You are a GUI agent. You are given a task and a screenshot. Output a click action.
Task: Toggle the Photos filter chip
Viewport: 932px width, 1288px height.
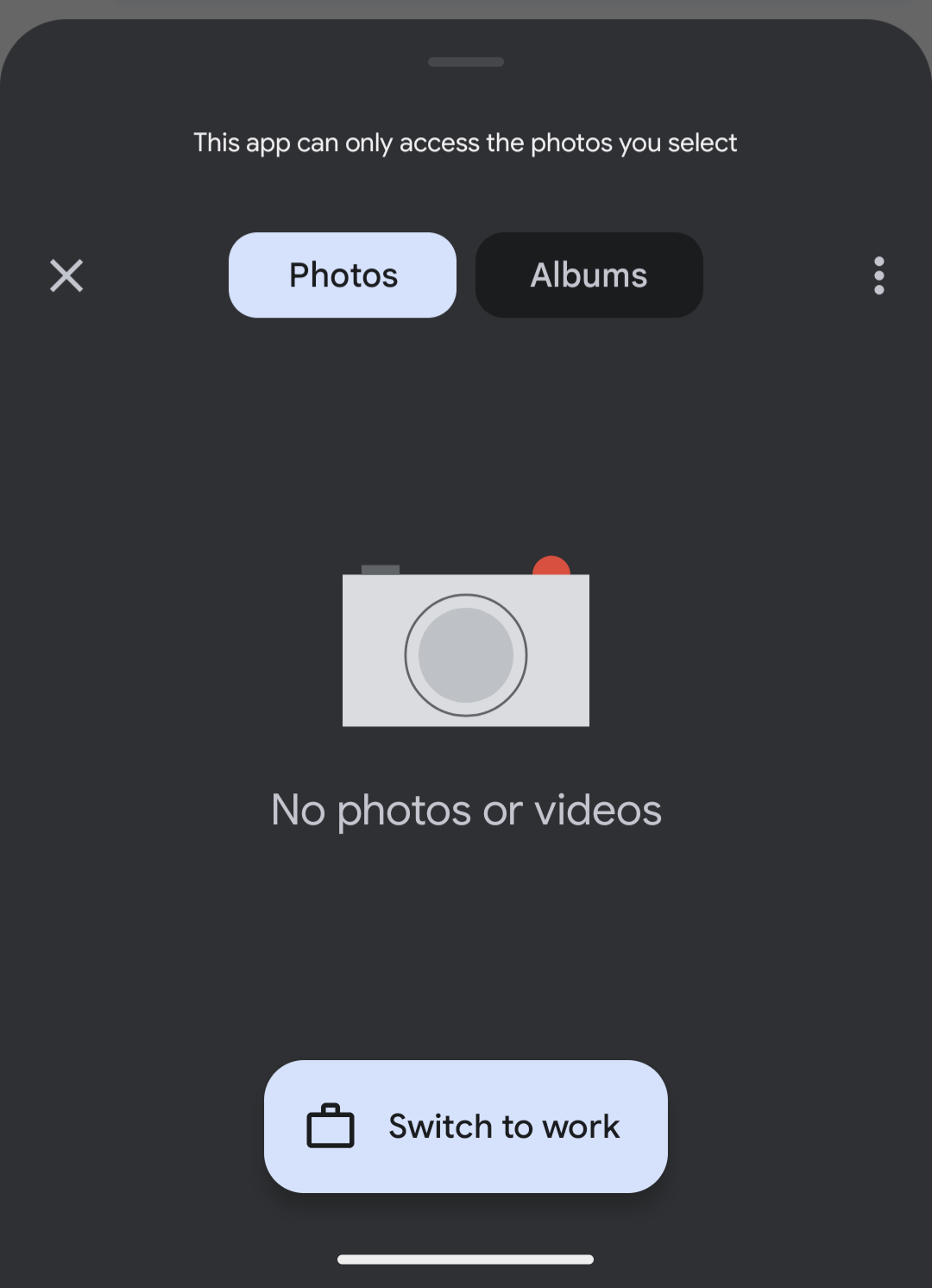click(x=342, y=275)
